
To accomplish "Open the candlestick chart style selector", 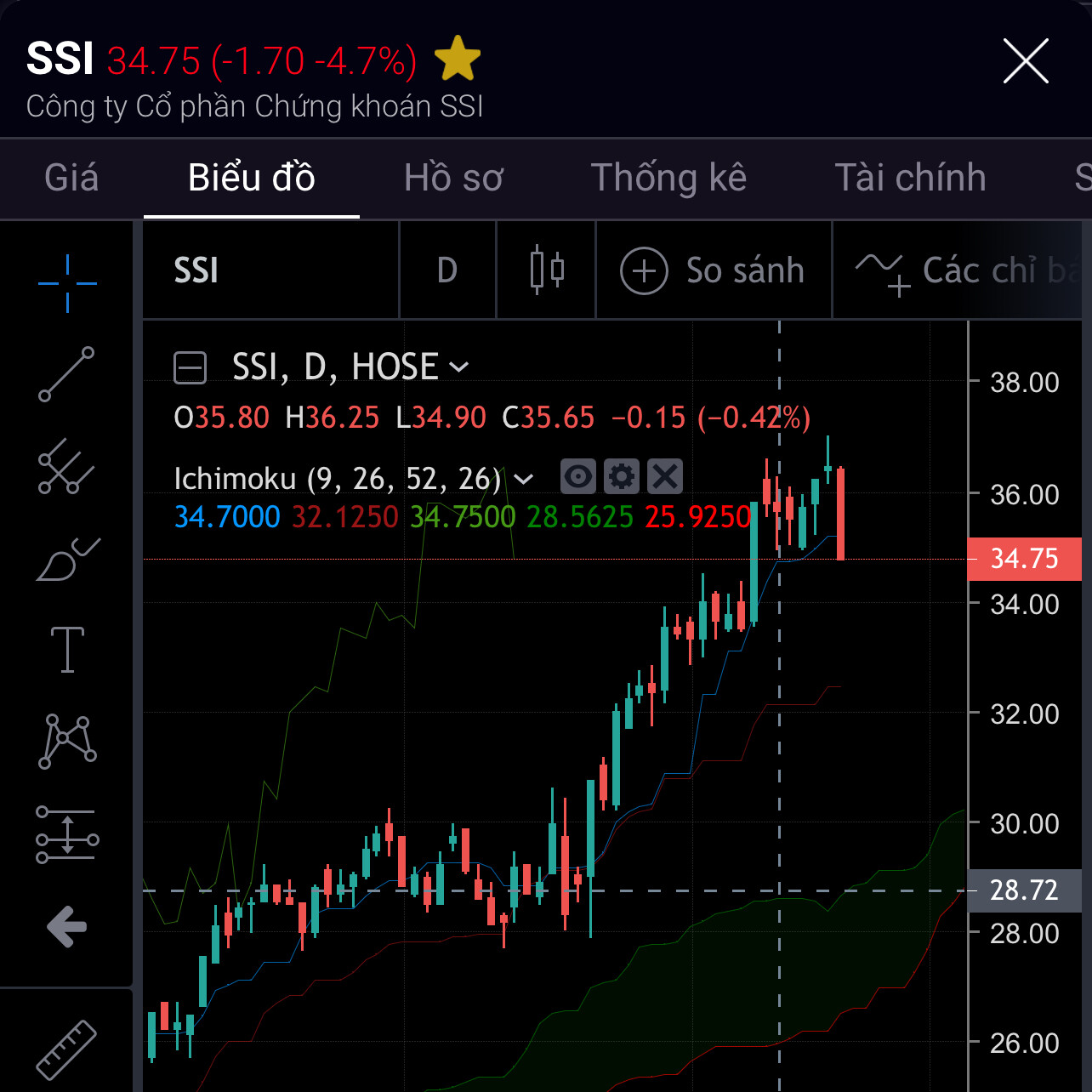I will [x=546, y=270].
